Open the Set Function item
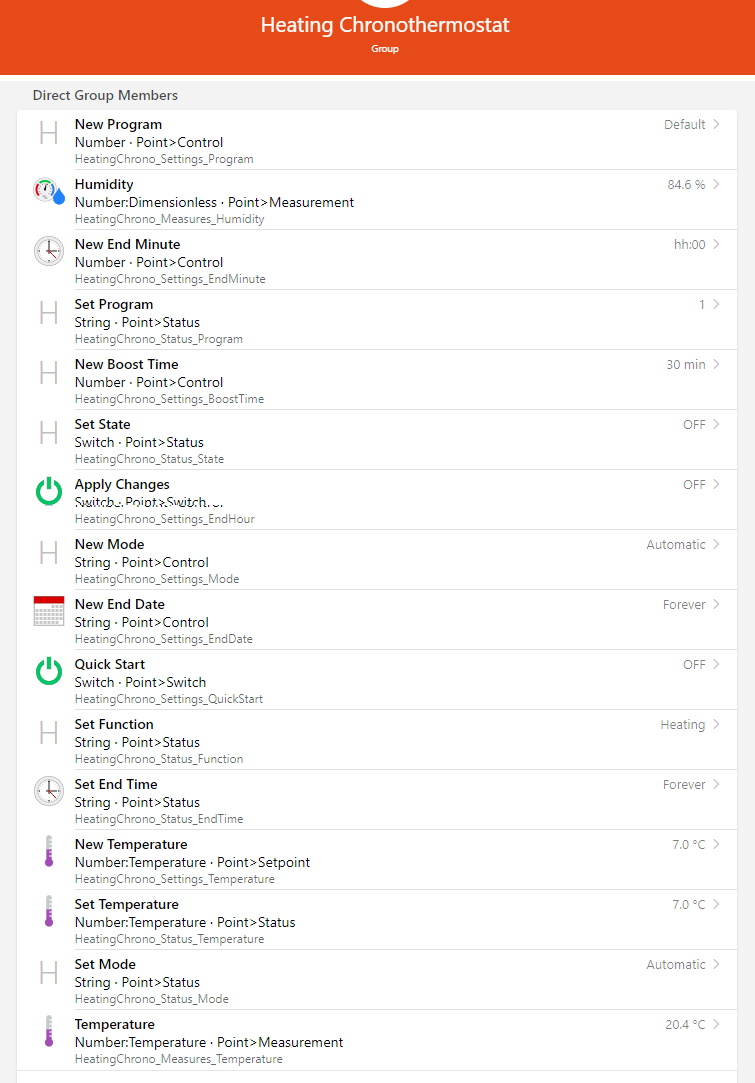This screenshot has height=1083, width=755. tap(377, 741)
